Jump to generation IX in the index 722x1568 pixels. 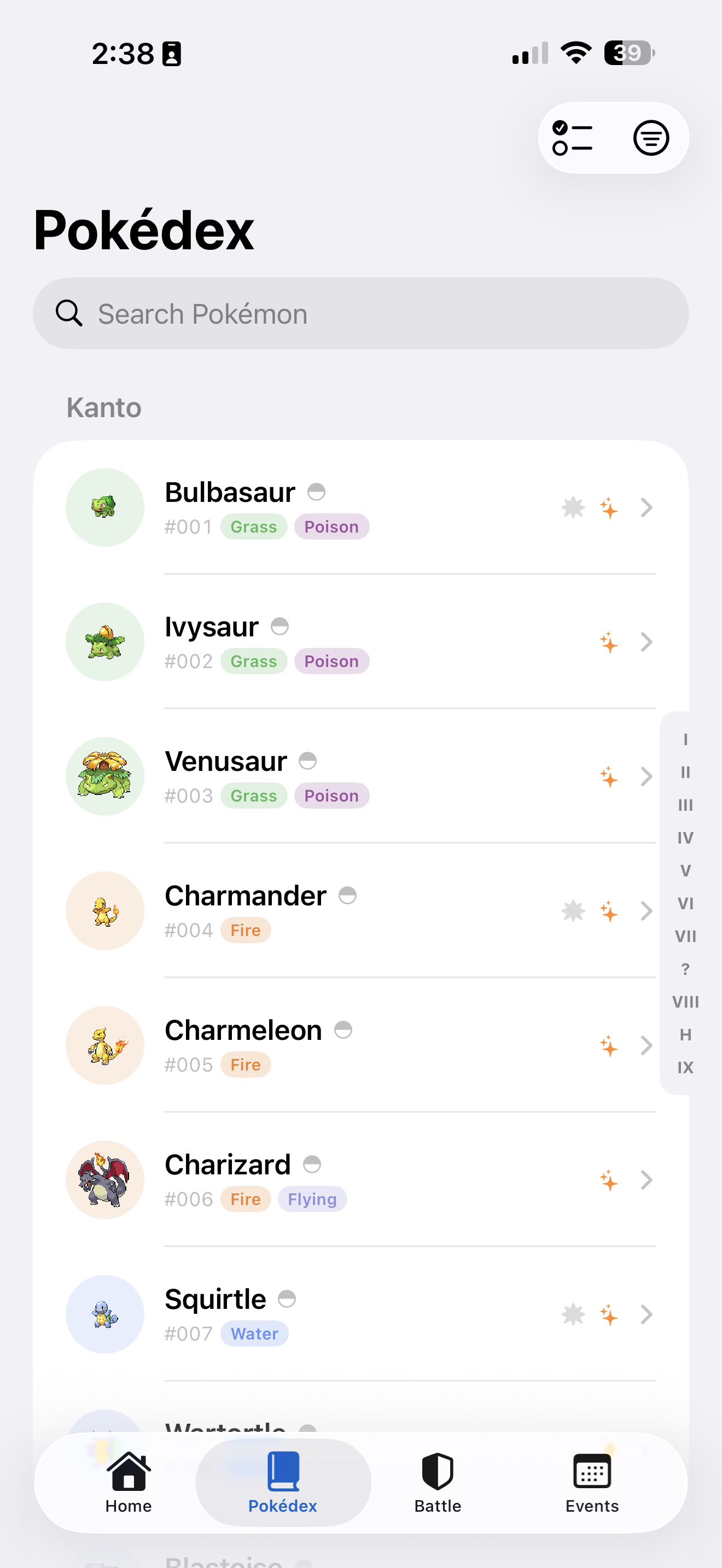tap(685, 1067)
